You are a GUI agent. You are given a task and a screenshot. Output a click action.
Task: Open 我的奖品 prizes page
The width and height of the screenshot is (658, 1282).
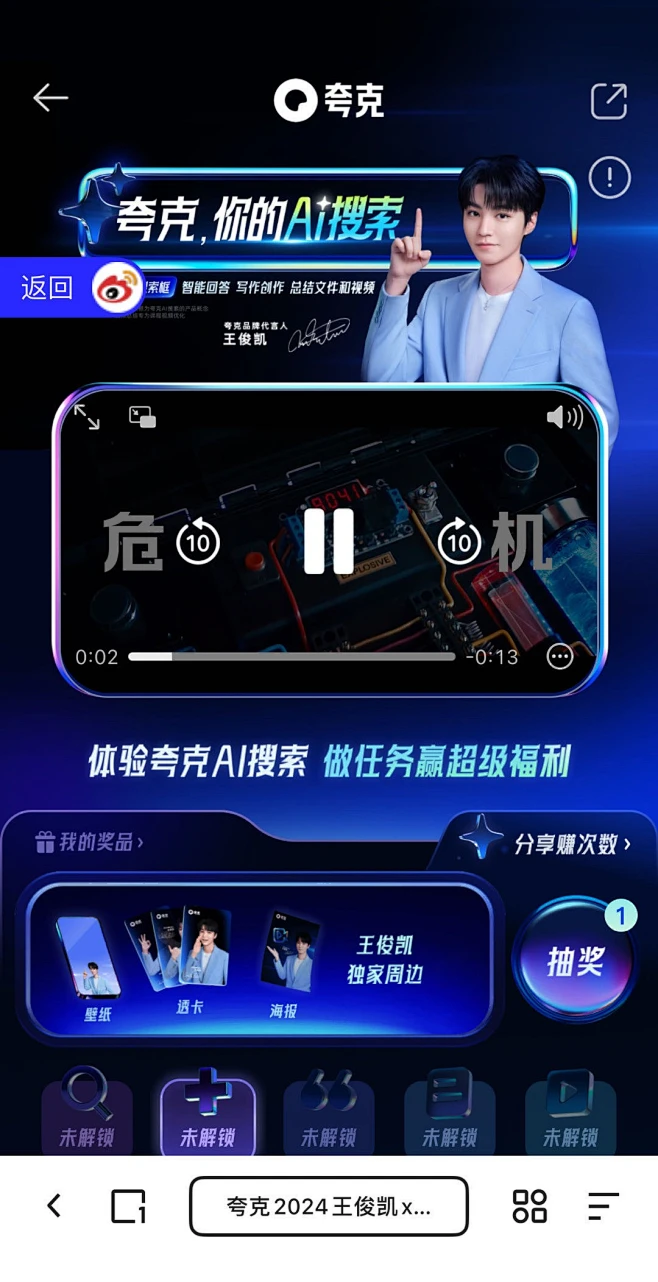[x=89, y=842]
